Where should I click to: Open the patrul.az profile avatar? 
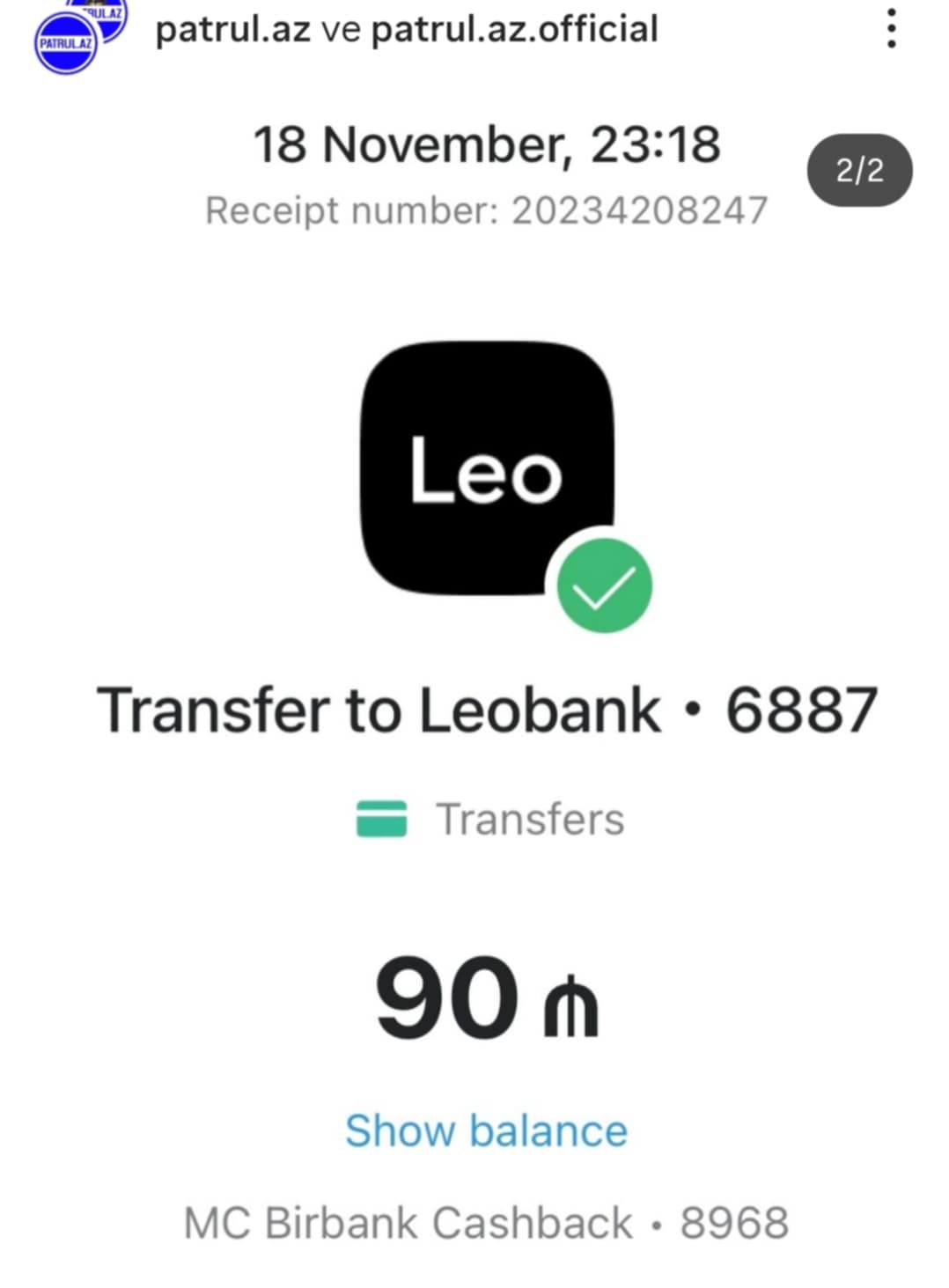click(x=66, y=44)
